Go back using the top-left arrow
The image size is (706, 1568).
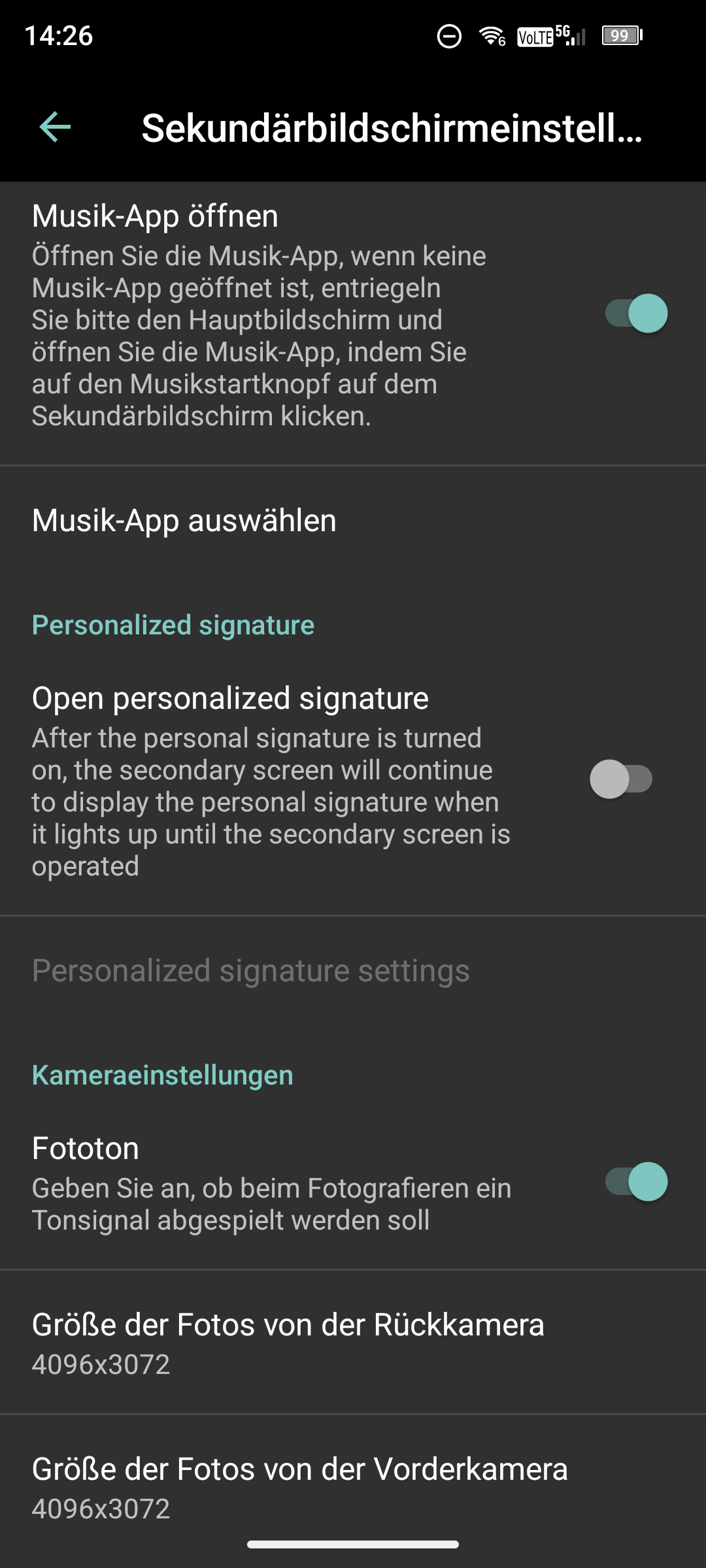55,127
